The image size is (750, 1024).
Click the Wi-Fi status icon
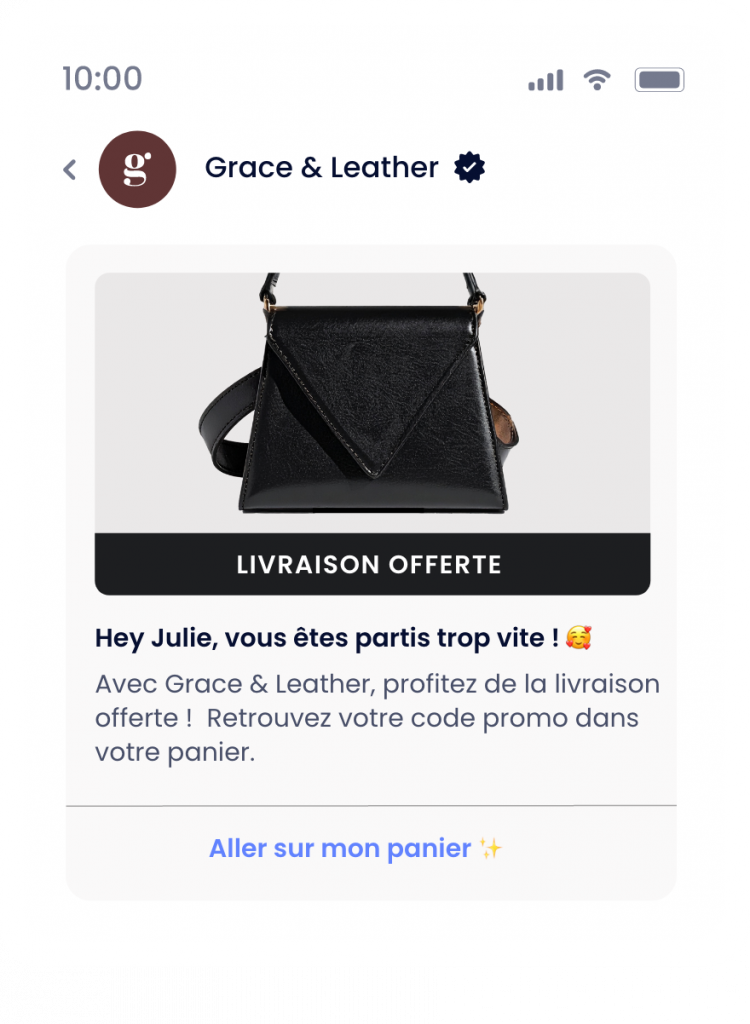(597, 79)
